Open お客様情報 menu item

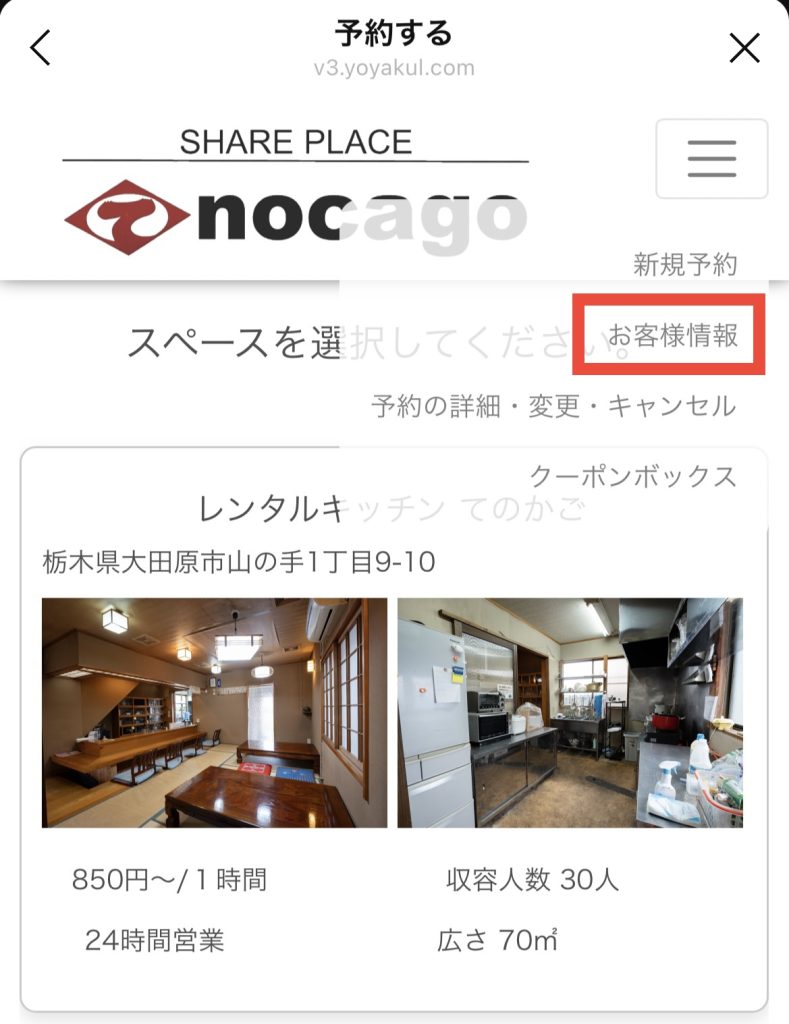673,336
